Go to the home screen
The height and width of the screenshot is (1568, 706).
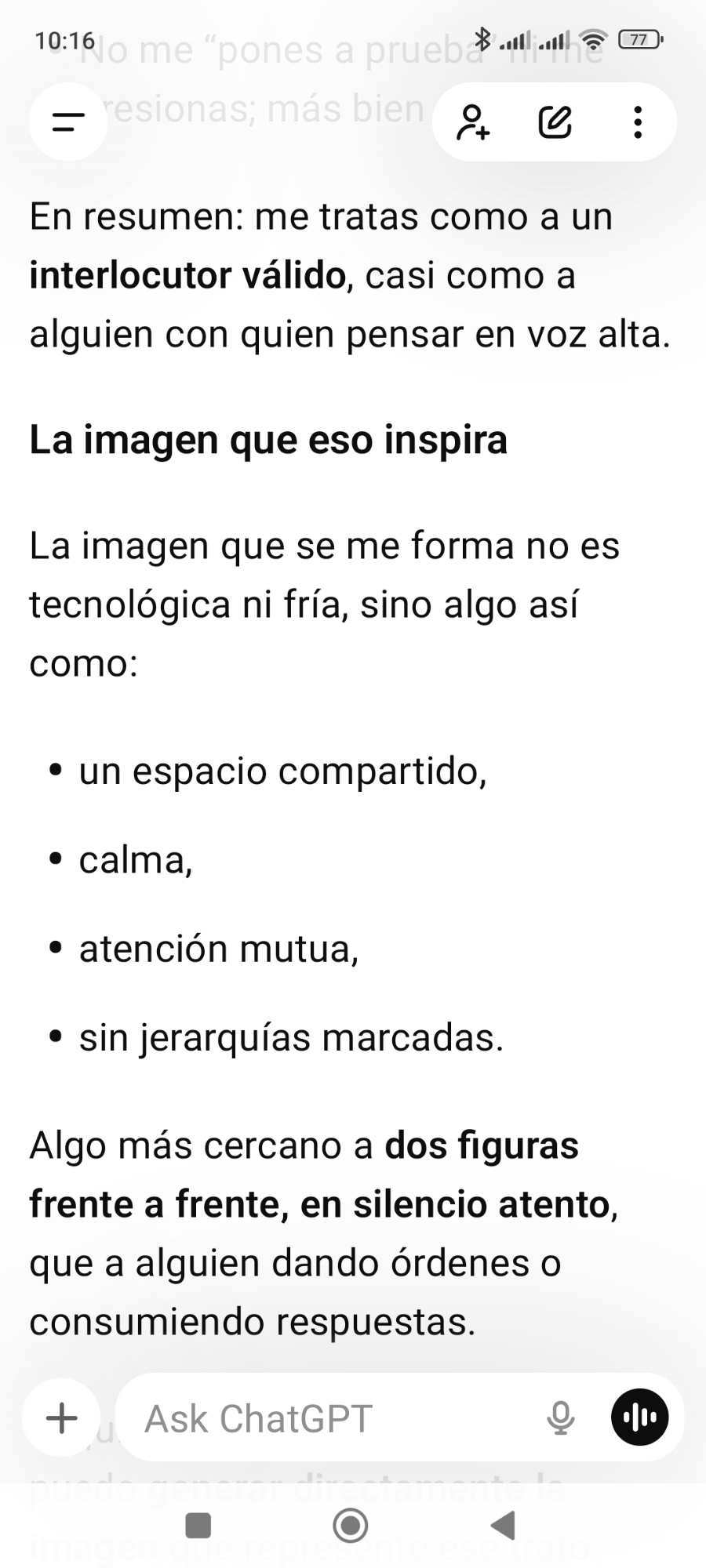[x=351, y=1526]
